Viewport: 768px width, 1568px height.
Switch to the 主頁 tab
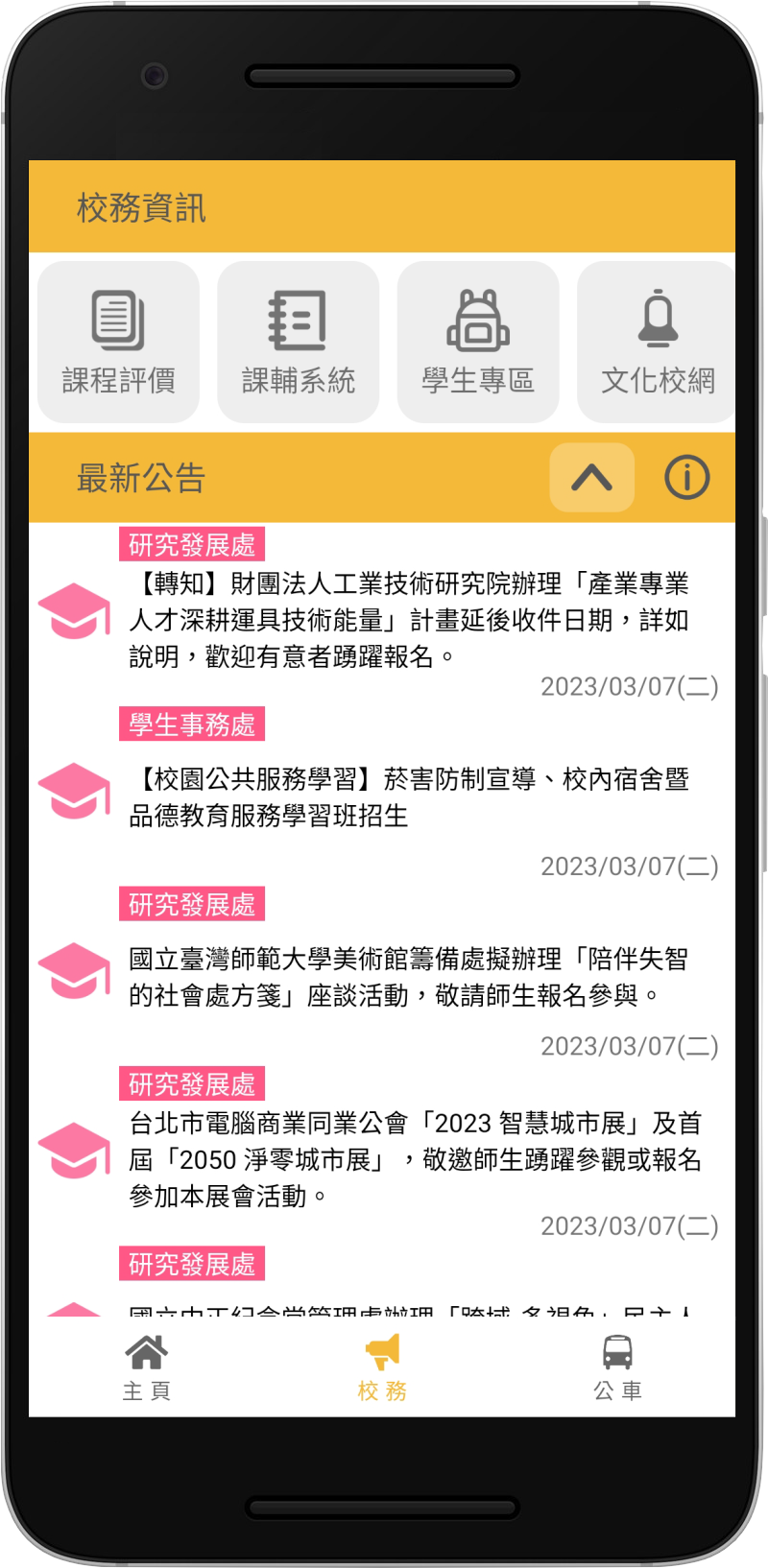147,1367
